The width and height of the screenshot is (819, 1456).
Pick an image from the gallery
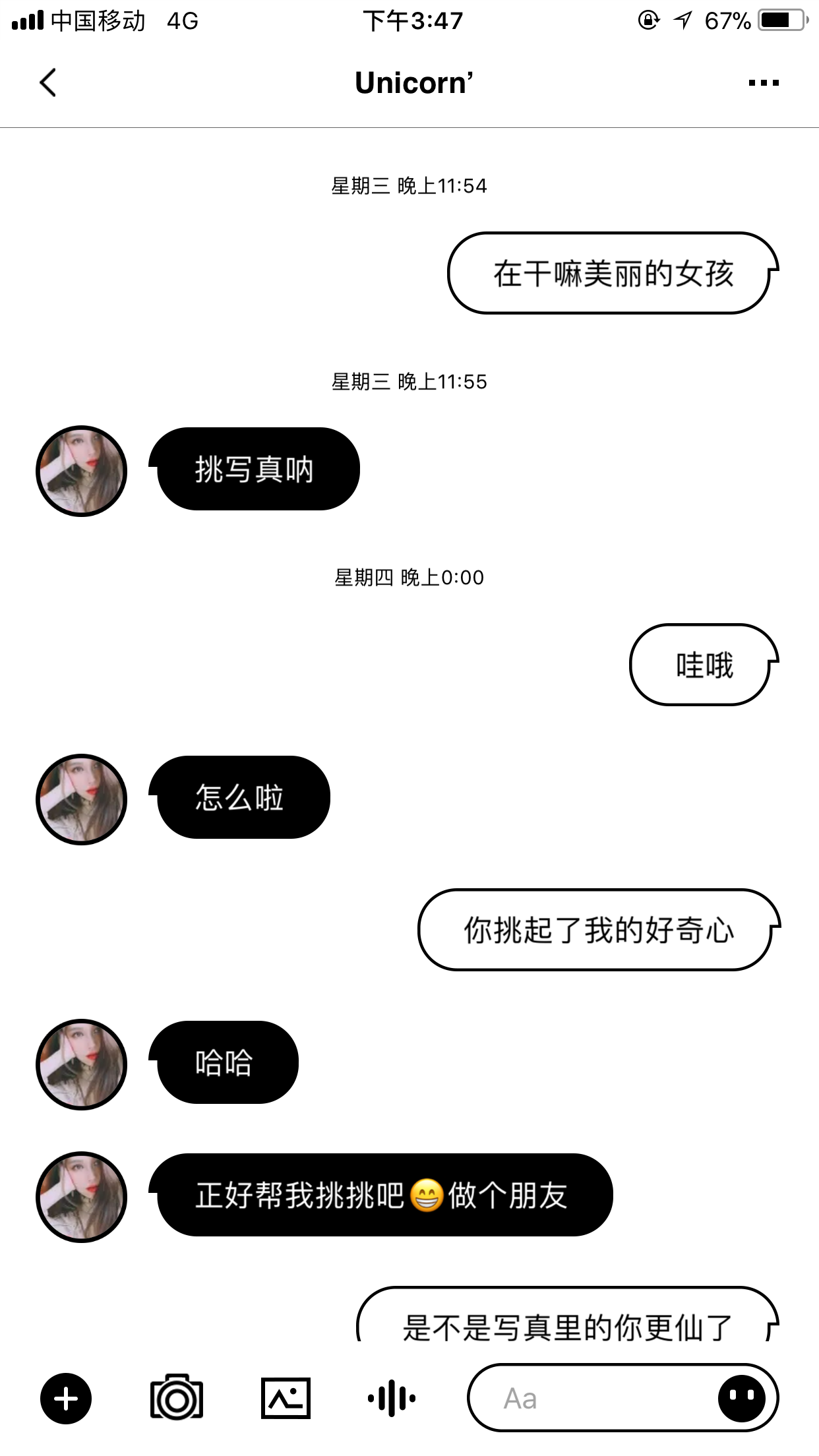pyautogui.click(x=286, y=1399)
